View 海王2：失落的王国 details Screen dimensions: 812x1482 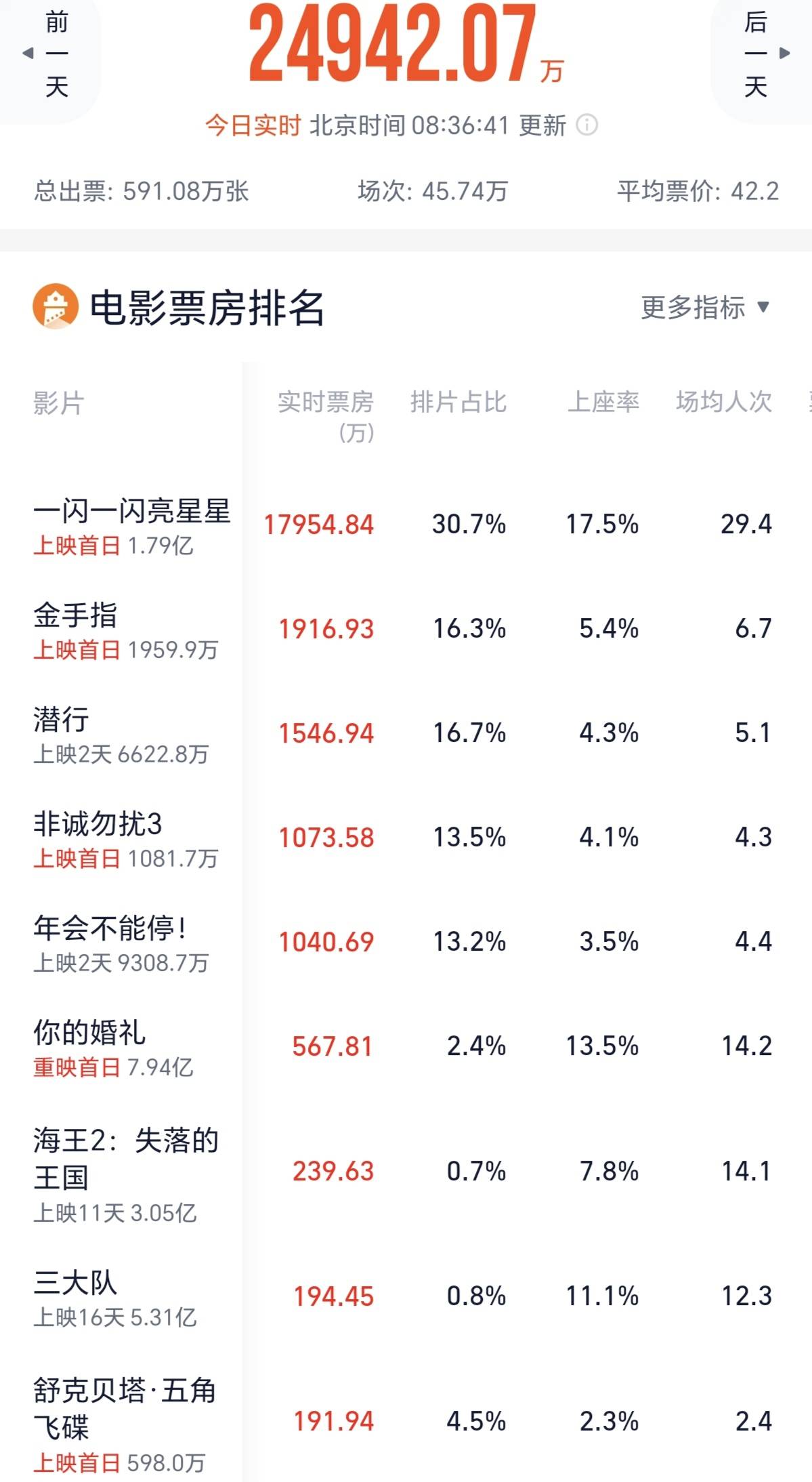pyautogui.click(x=406, y=1172)
